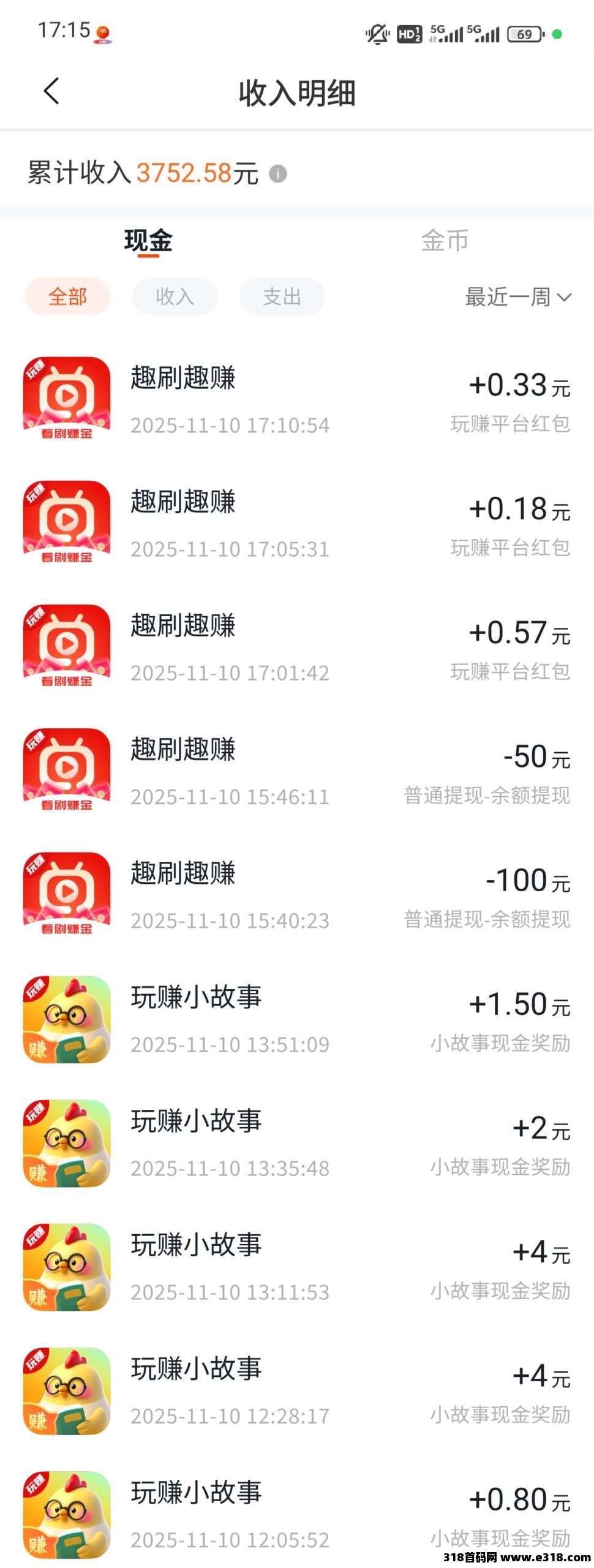594x1568 pixels.
Task: Tap the info icon next to 累计收入 amount
Action: pos(277,175)
